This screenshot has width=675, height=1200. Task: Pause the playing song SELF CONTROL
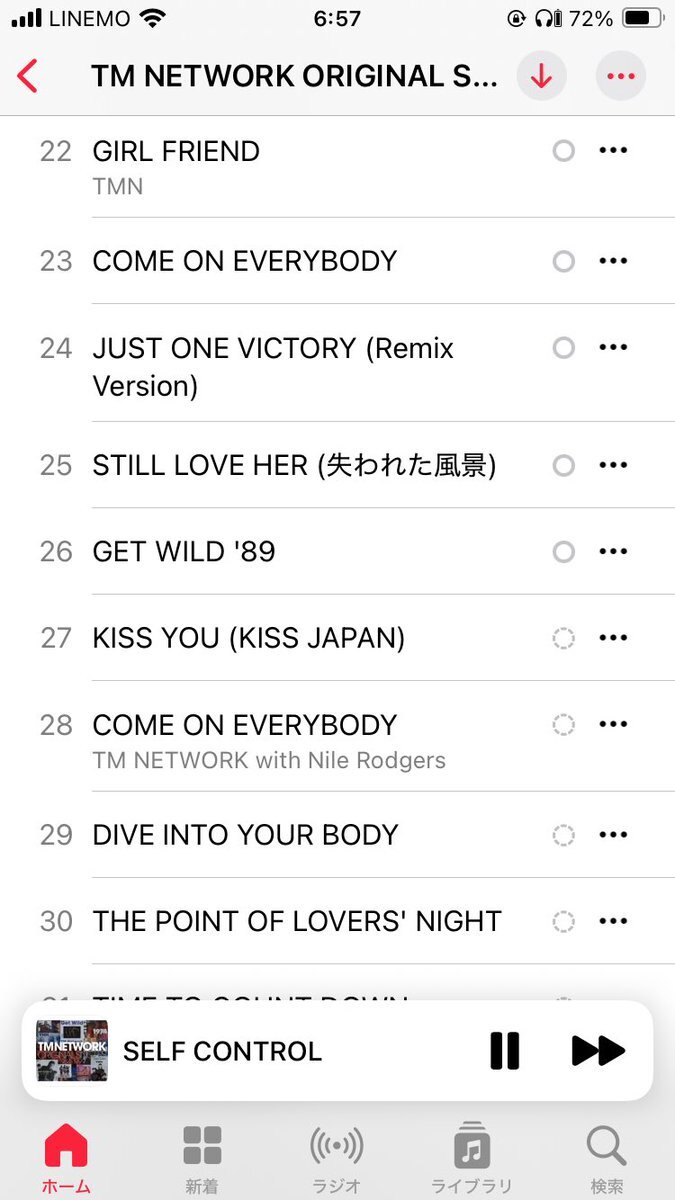pyautogui.click(x=505, y=1051)
